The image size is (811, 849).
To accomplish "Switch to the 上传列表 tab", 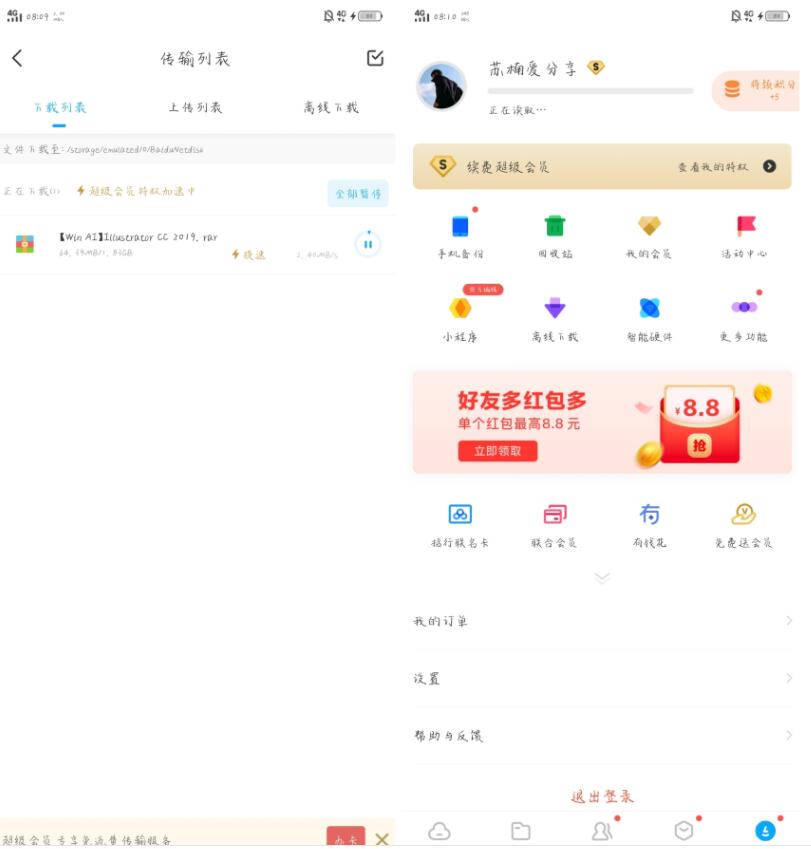I will [x=195, y=107].
